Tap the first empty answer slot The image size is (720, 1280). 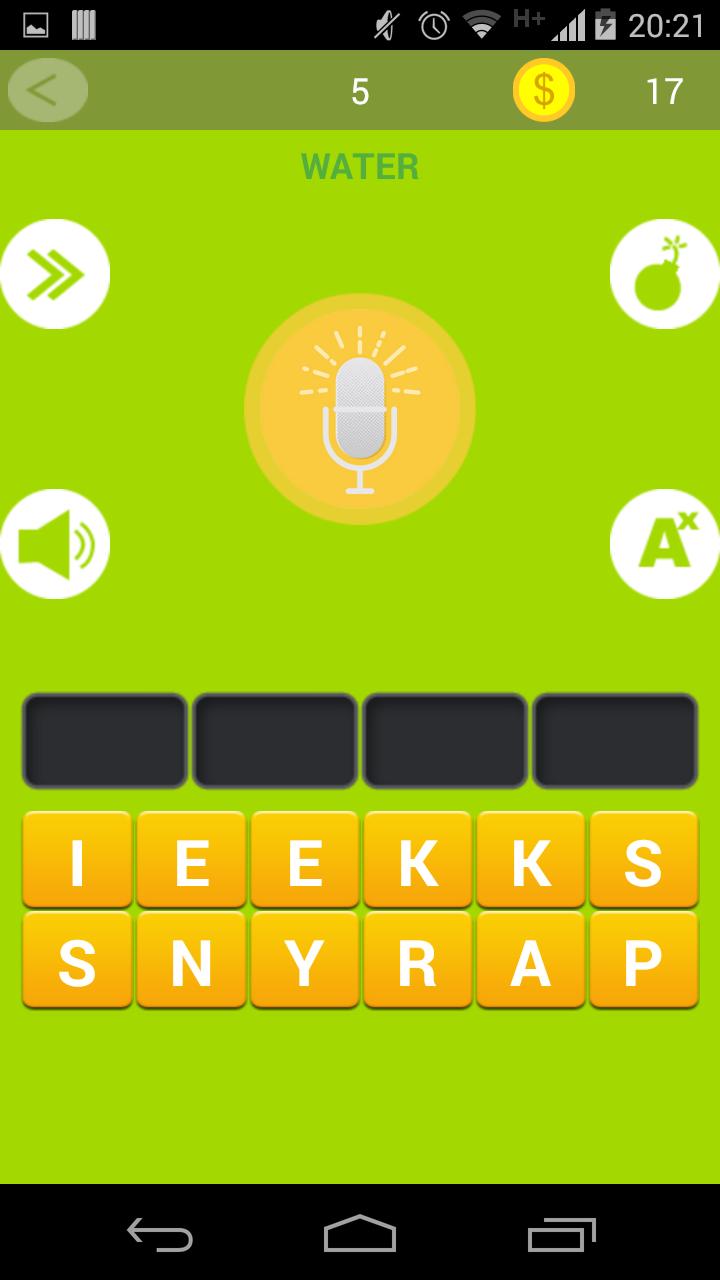point(105,741)
